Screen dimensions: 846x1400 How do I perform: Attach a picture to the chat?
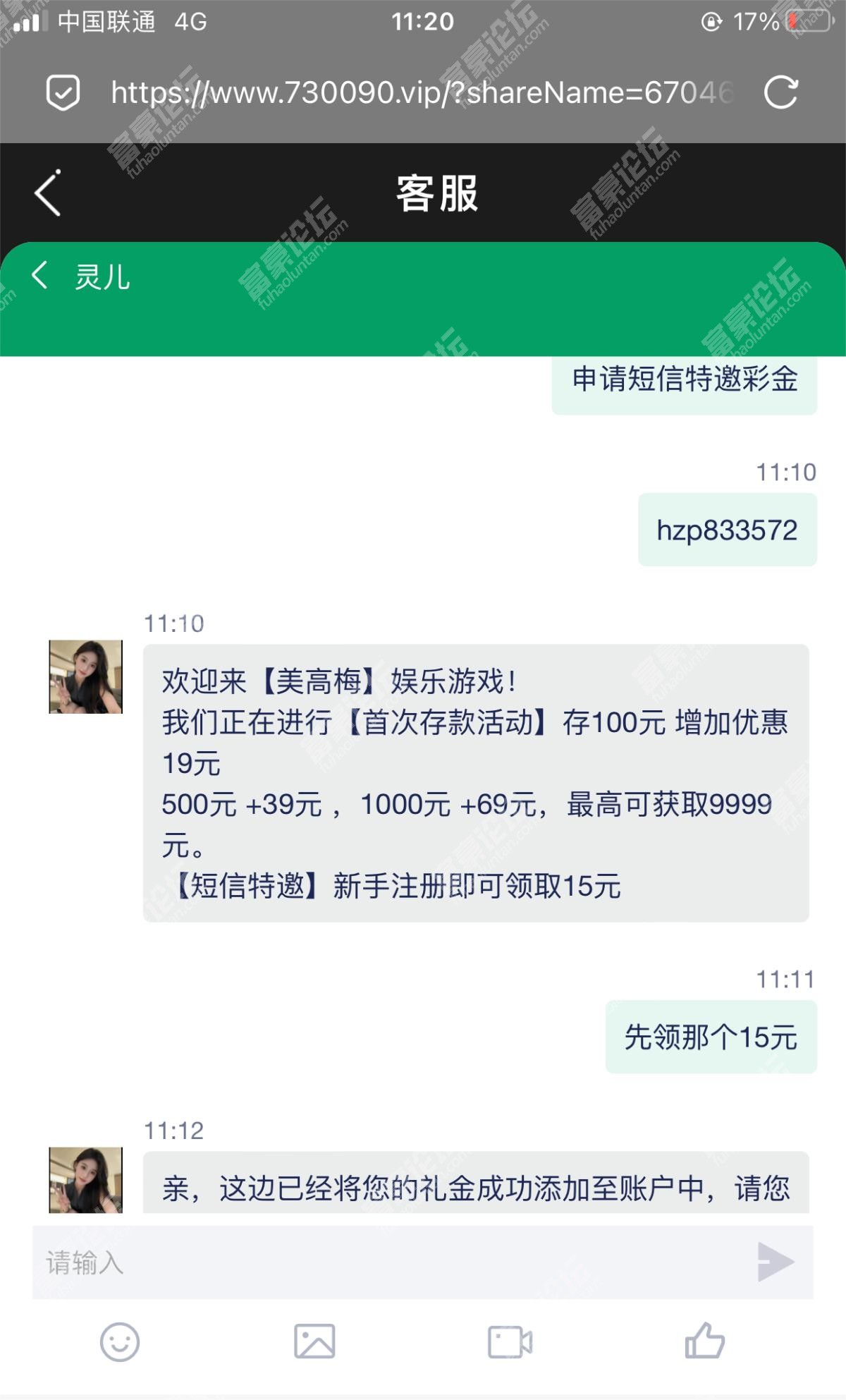click(x=314, y=1341)
